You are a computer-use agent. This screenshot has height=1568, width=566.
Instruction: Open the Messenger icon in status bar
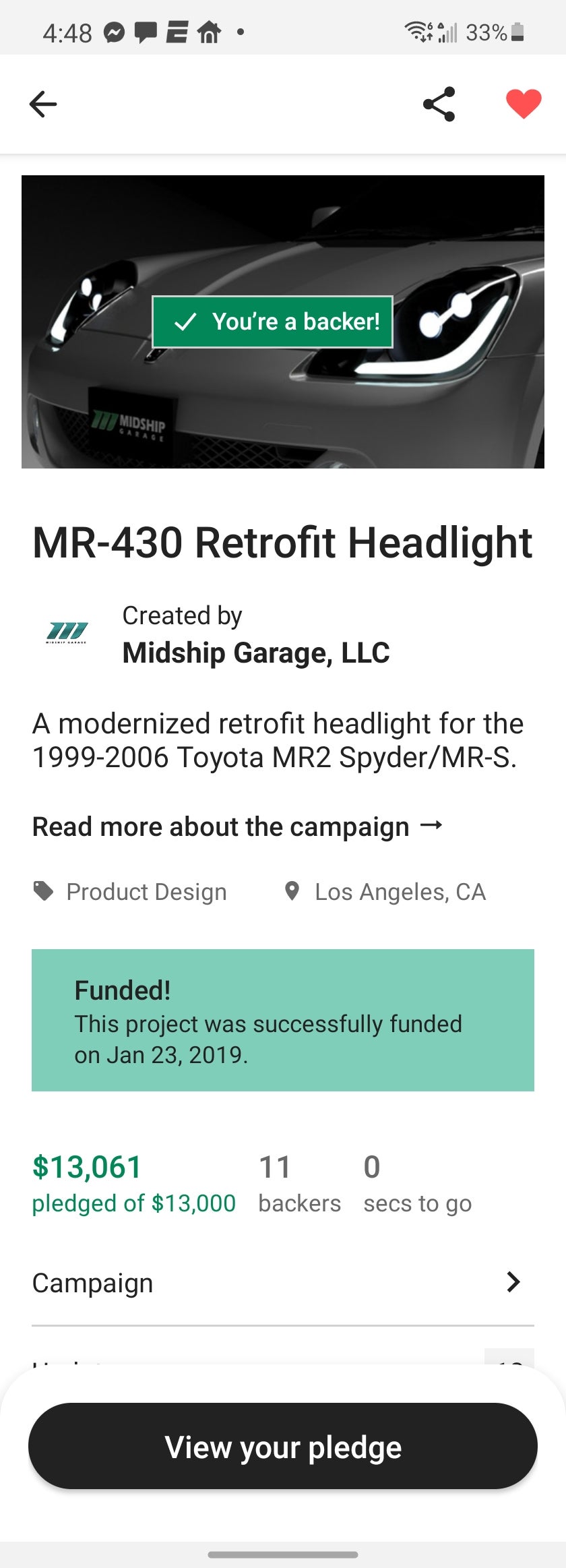(115, 30)
